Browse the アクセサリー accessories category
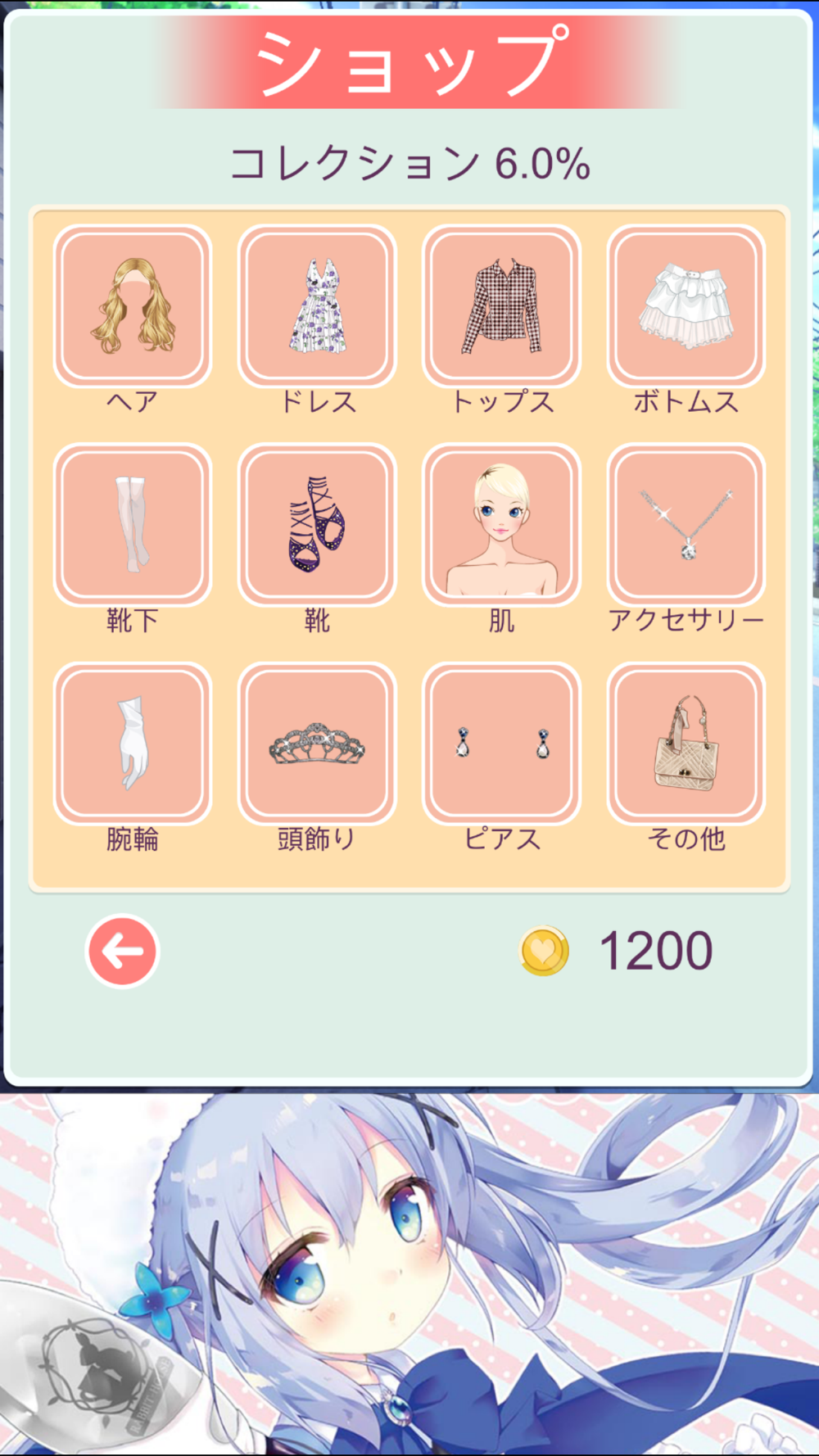The image size is (819, 1456). click(x=686, y=524)
